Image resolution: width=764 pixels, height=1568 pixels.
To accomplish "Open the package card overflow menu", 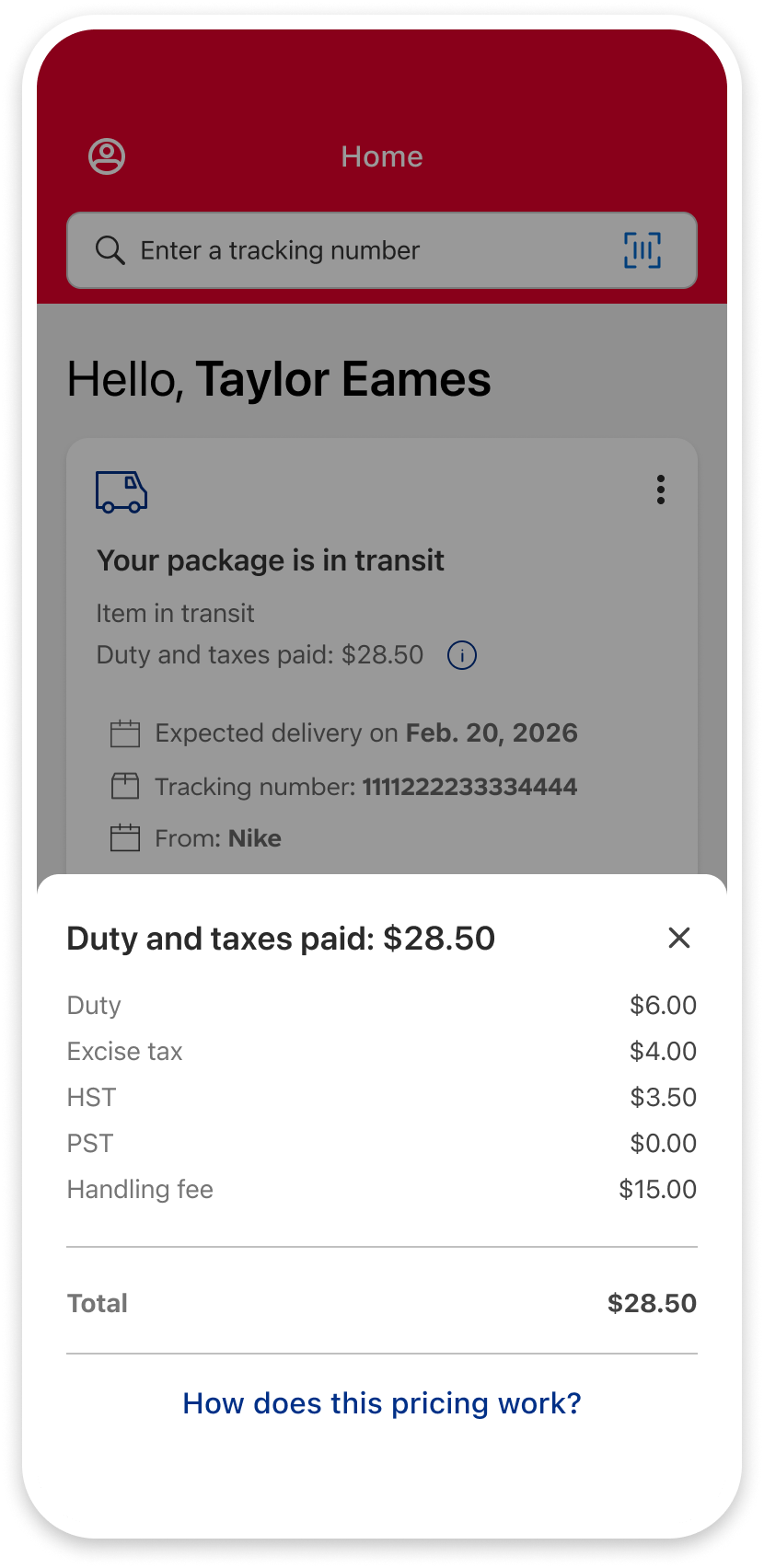I will [x=660, y=490].
